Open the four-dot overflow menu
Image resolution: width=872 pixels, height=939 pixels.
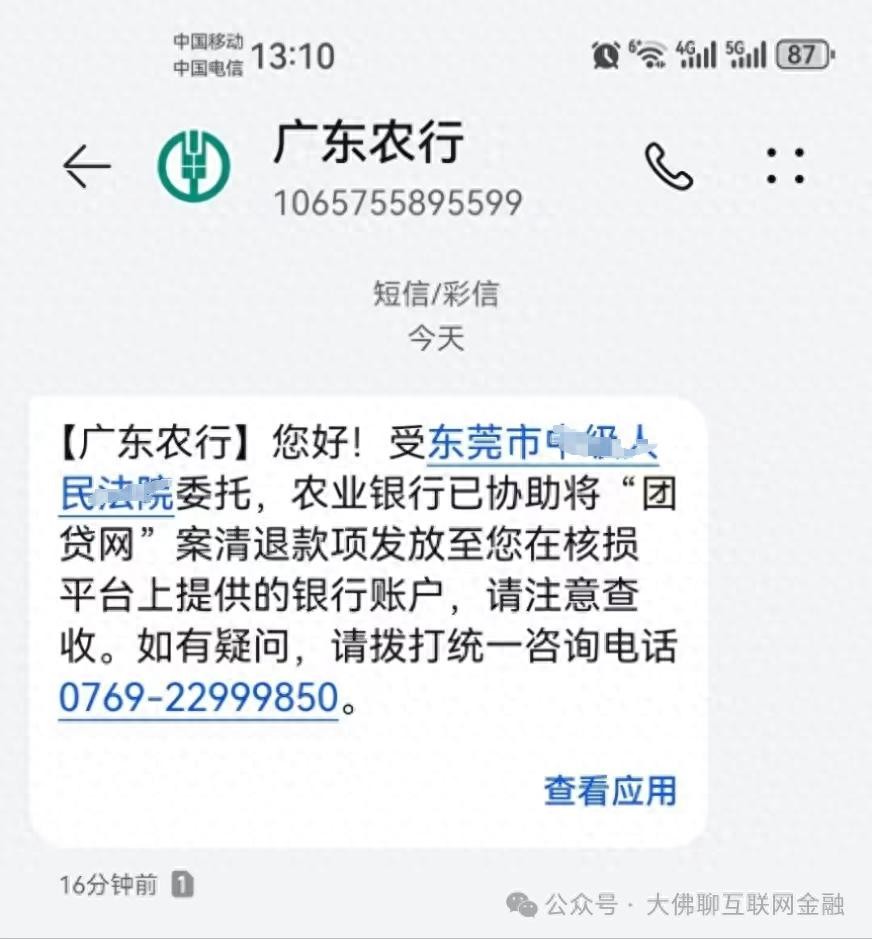pyautogui.click(x=785, y=166)
